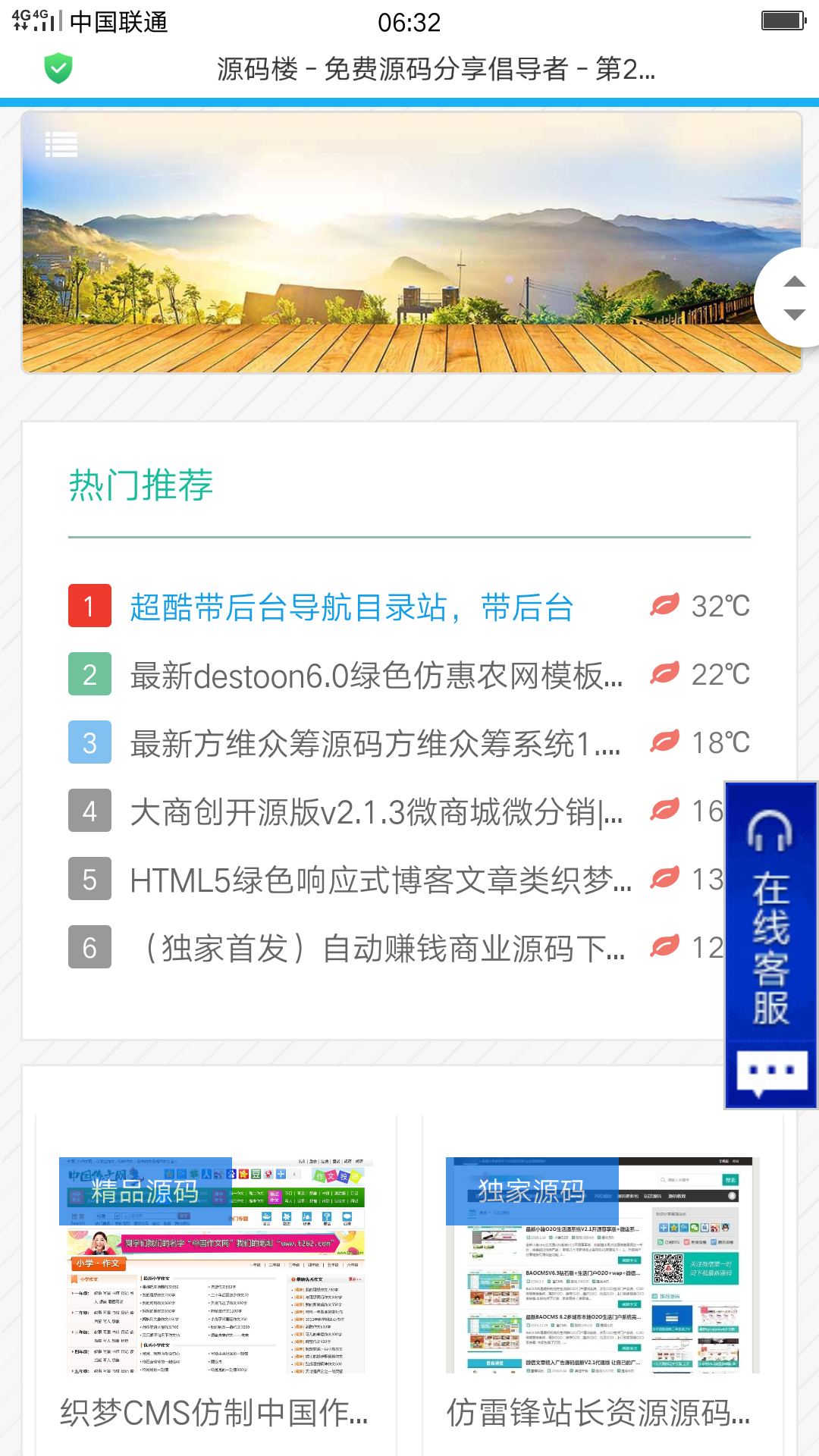Open （独家首发）自动赚钱商业源码 article
Image resolution: width=819 pixels, height=1456 pixels.
pyautogui.click(x=378, y=949)
